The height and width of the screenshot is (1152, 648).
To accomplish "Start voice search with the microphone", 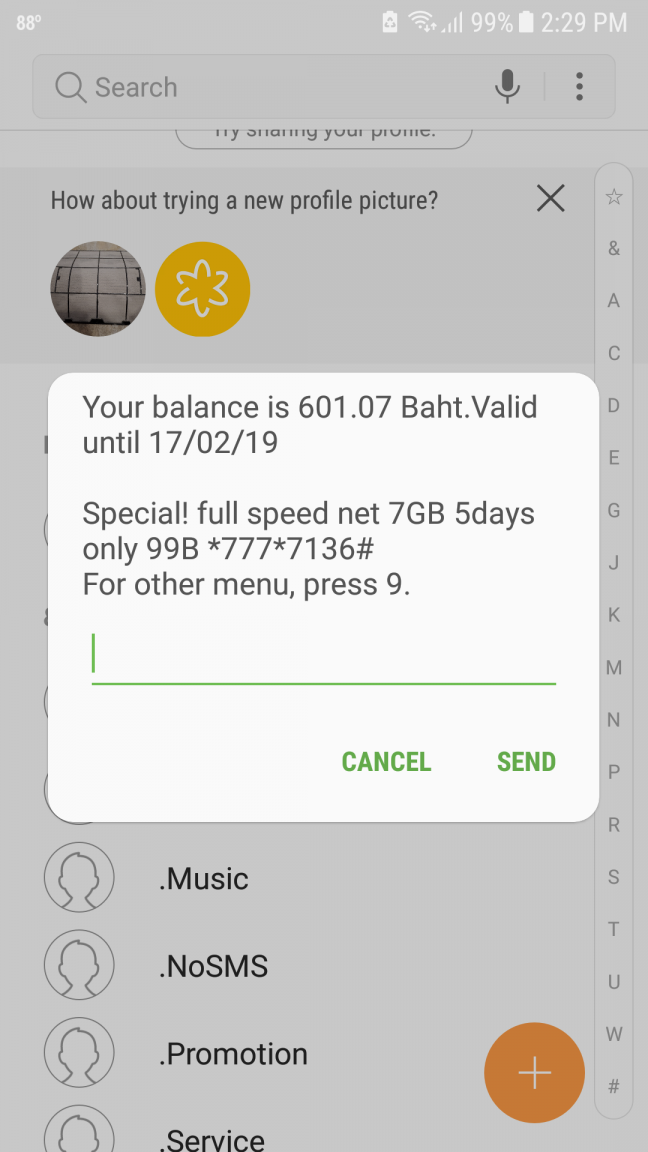I will pyautogui.click(x=508, y=88).
